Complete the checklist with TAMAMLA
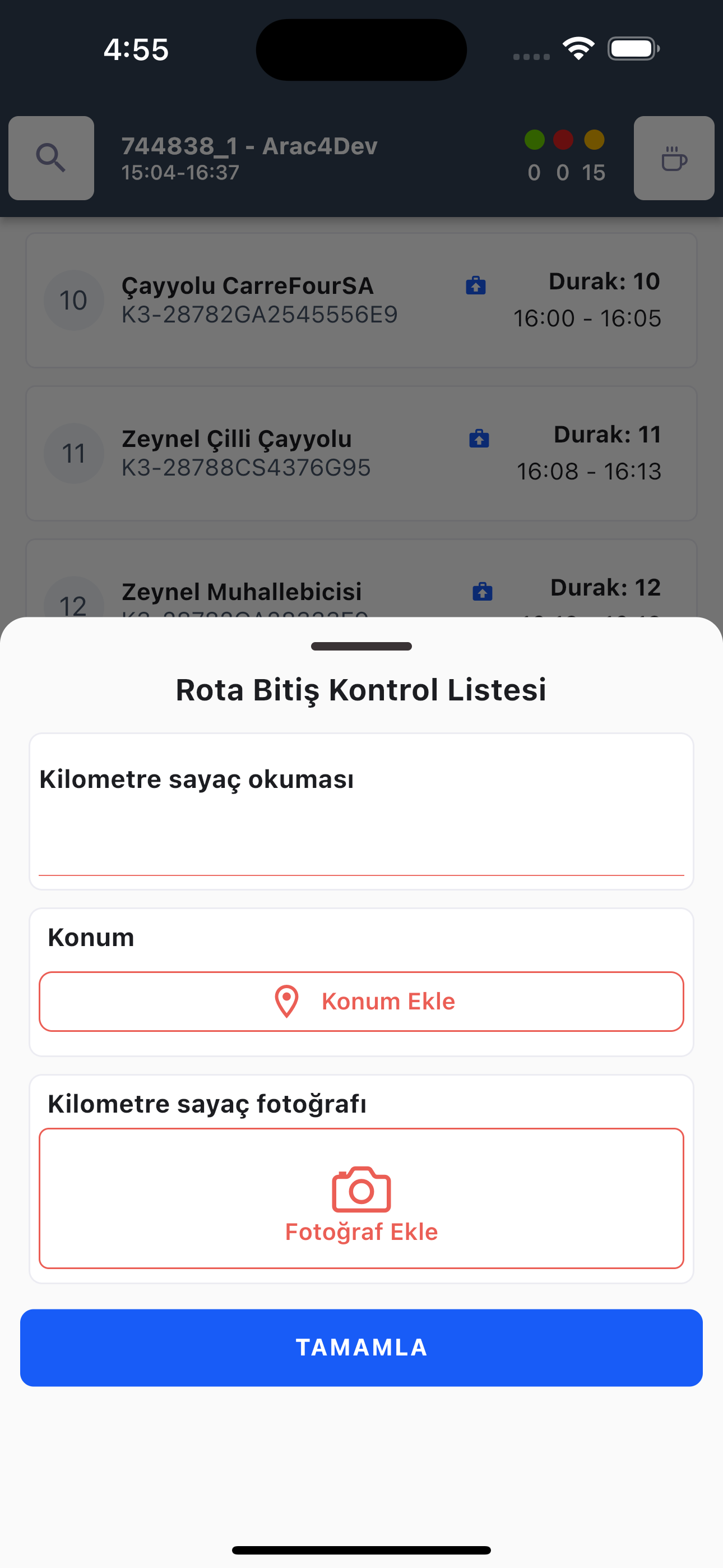 (x=361, y=1348)
